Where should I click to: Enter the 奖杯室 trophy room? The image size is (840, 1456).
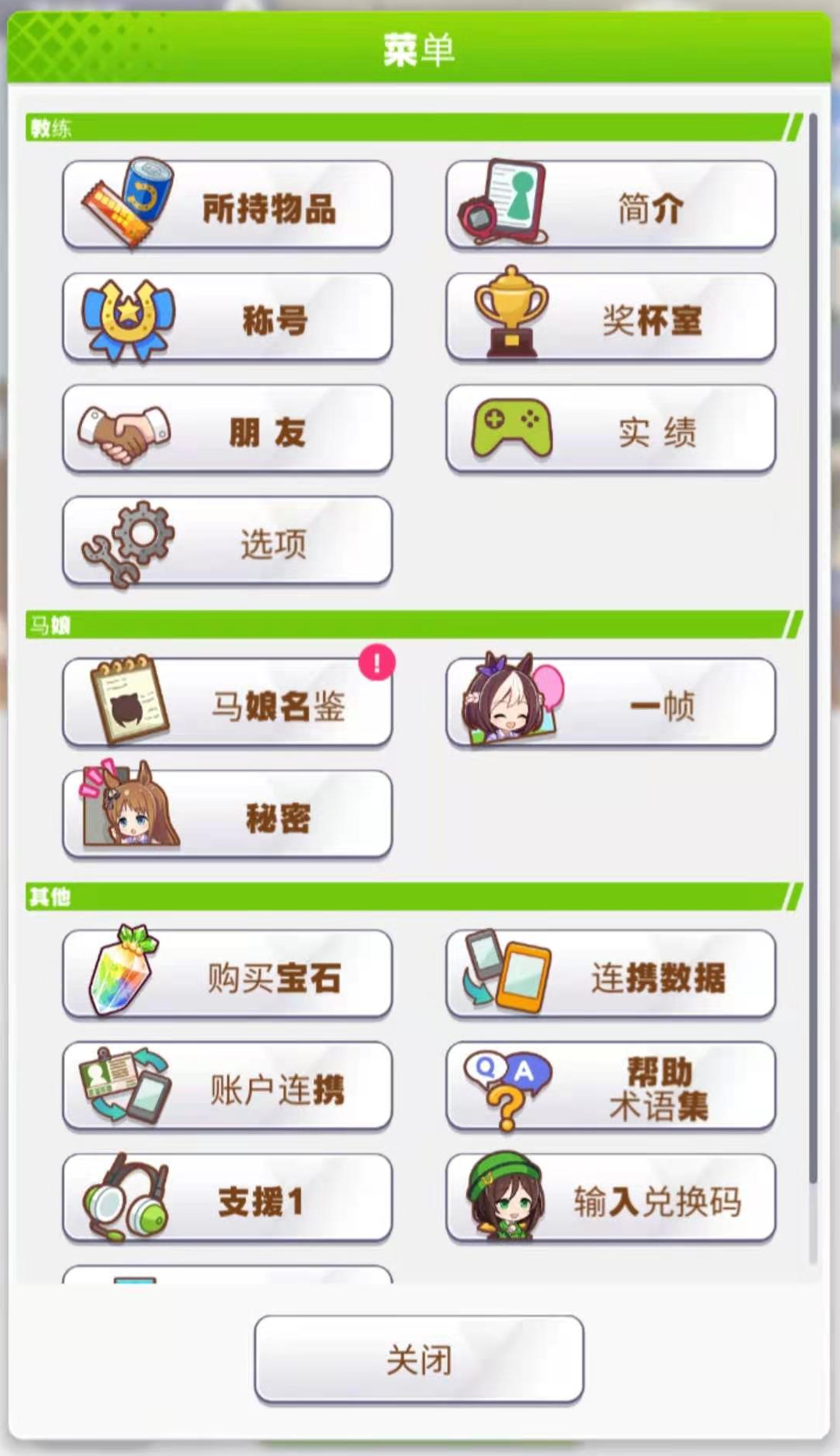click(610, 318)
